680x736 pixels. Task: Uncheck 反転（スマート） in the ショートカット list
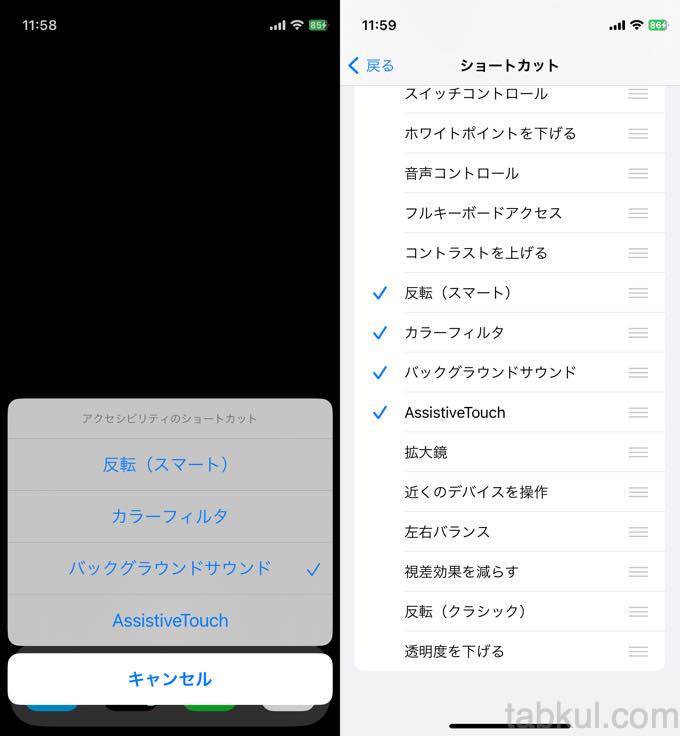458,293
